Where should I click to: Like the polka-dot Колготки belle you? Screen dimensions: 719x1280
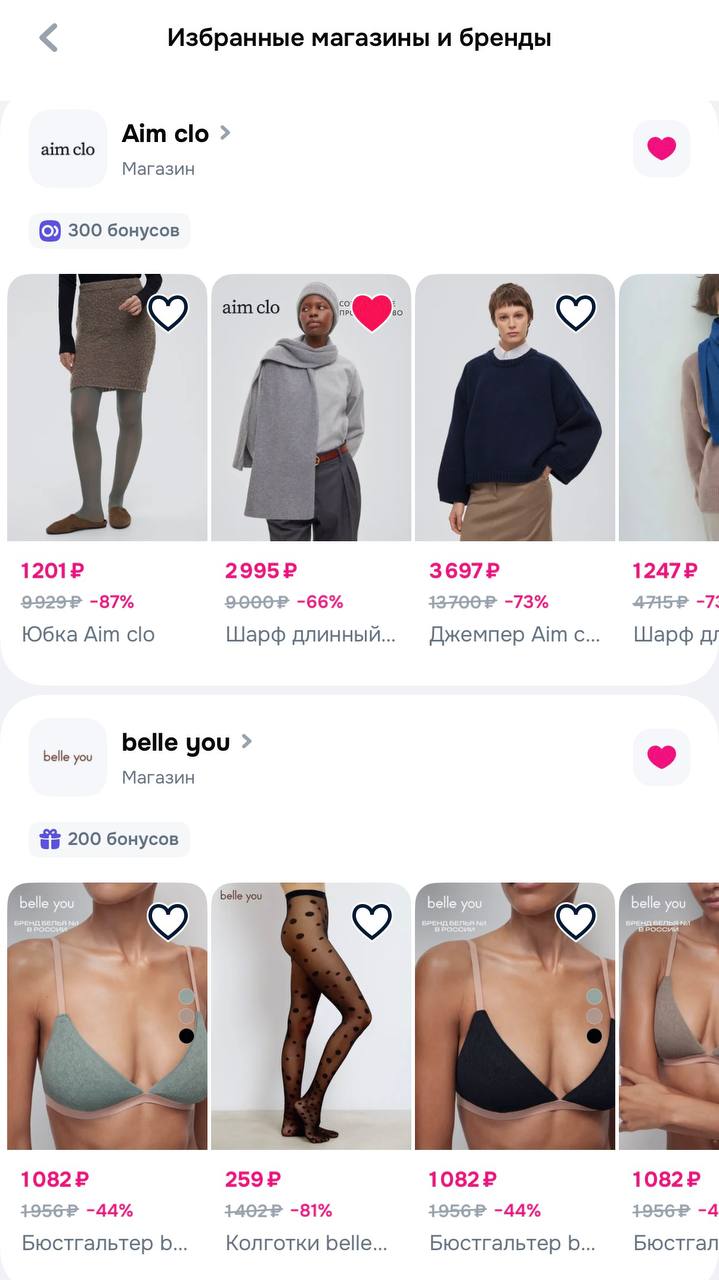[x=372, y=921]
